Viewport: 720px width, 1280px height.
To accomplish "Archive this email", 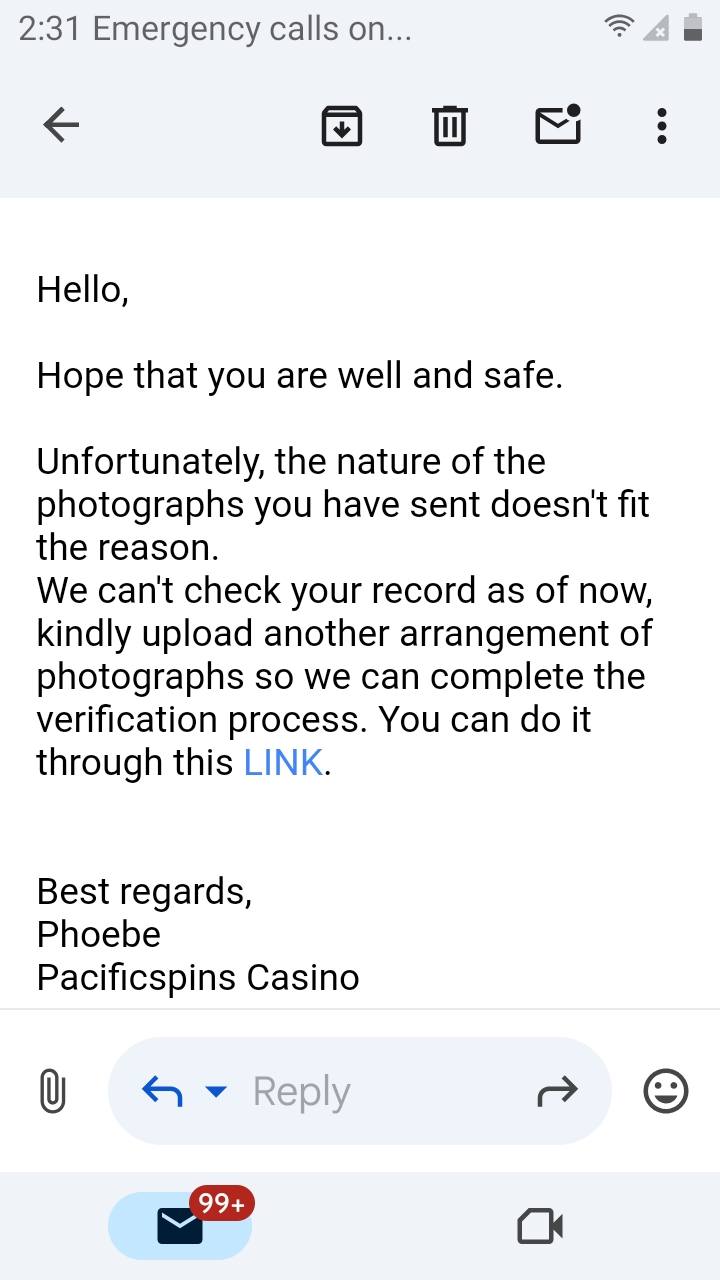I will coord(342,126).
